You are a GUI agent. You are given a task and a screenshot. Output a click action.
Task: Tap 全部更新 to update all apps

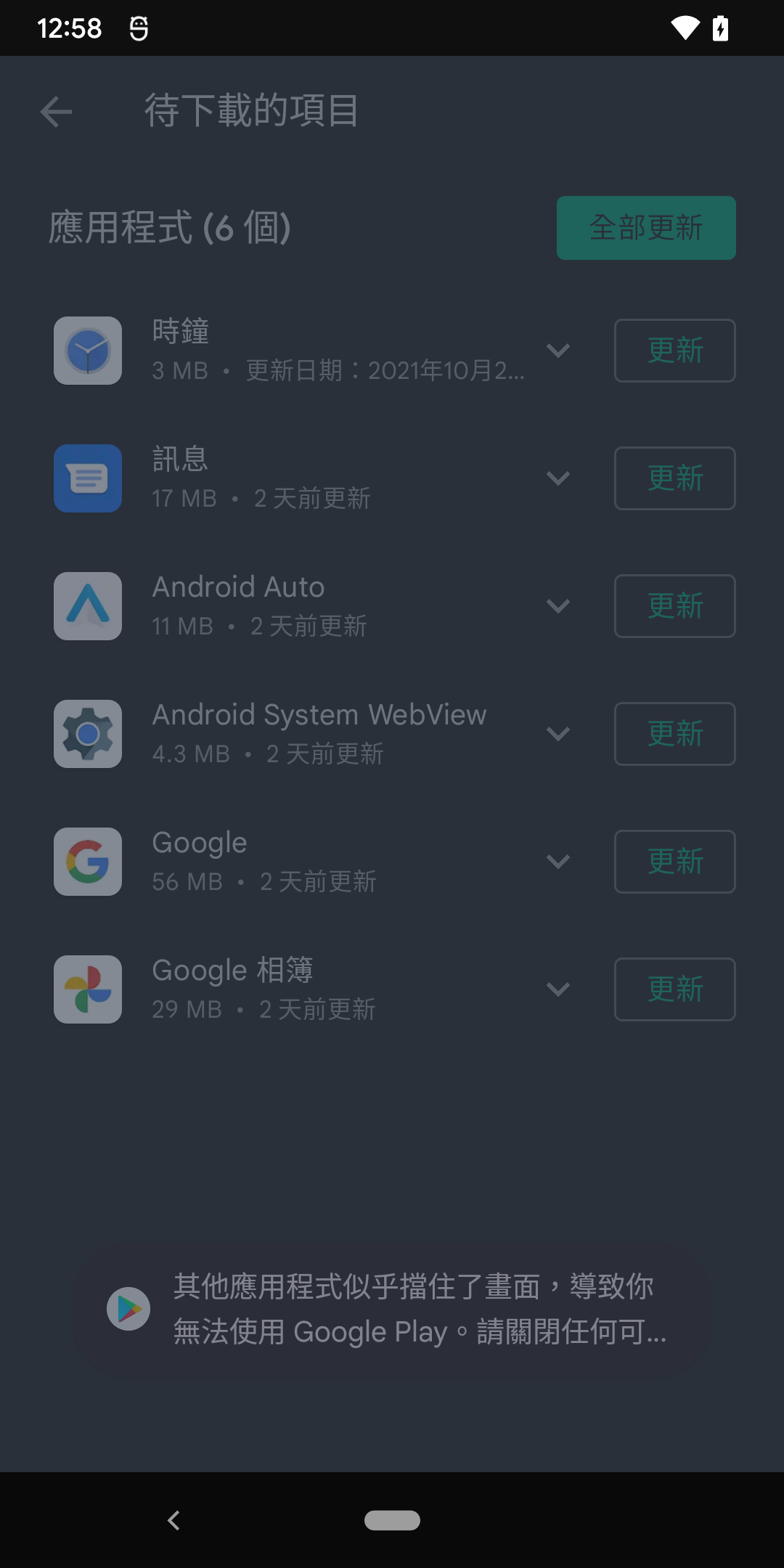click(646, 228)
